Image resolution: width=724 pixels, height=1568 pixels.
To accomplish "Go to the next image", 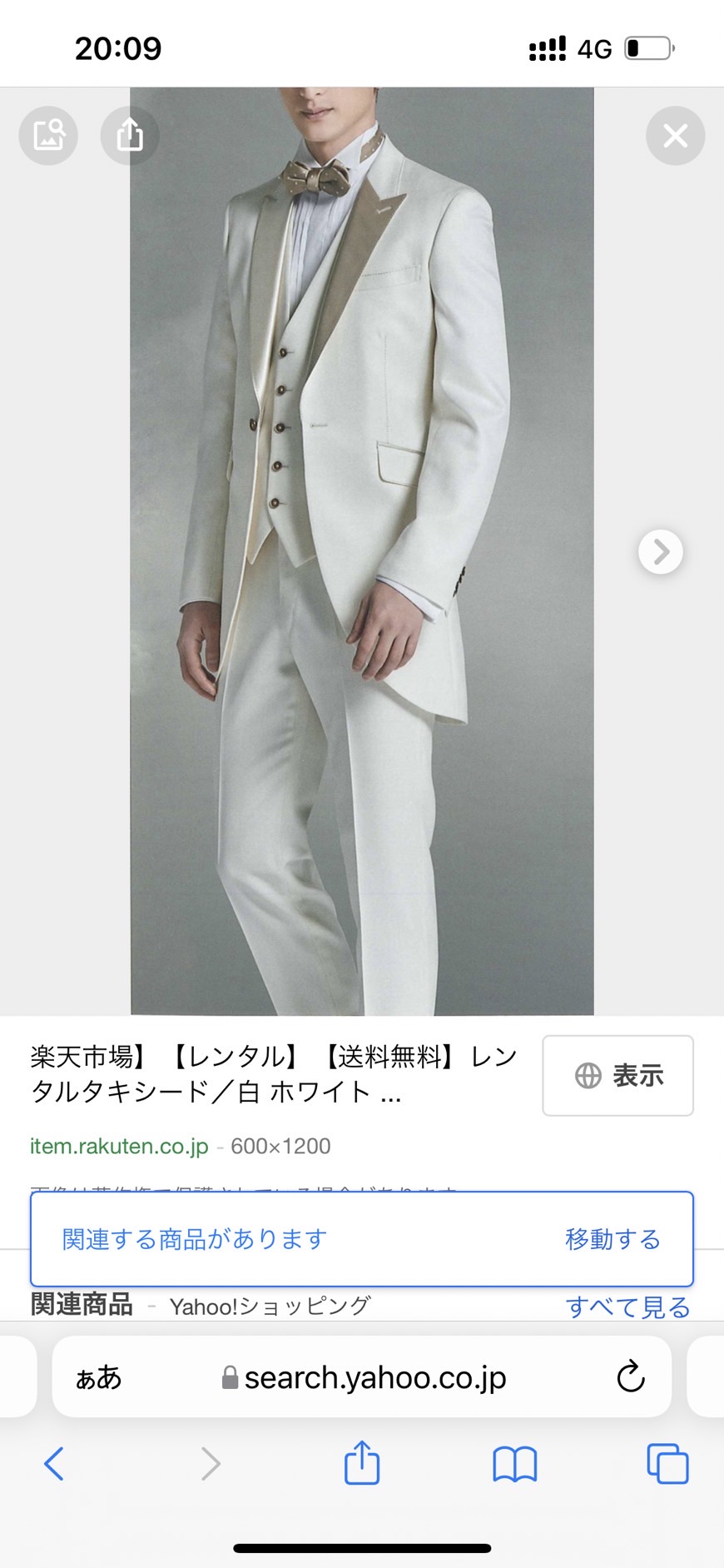I will pyautogui.click(x=661, y=551).
